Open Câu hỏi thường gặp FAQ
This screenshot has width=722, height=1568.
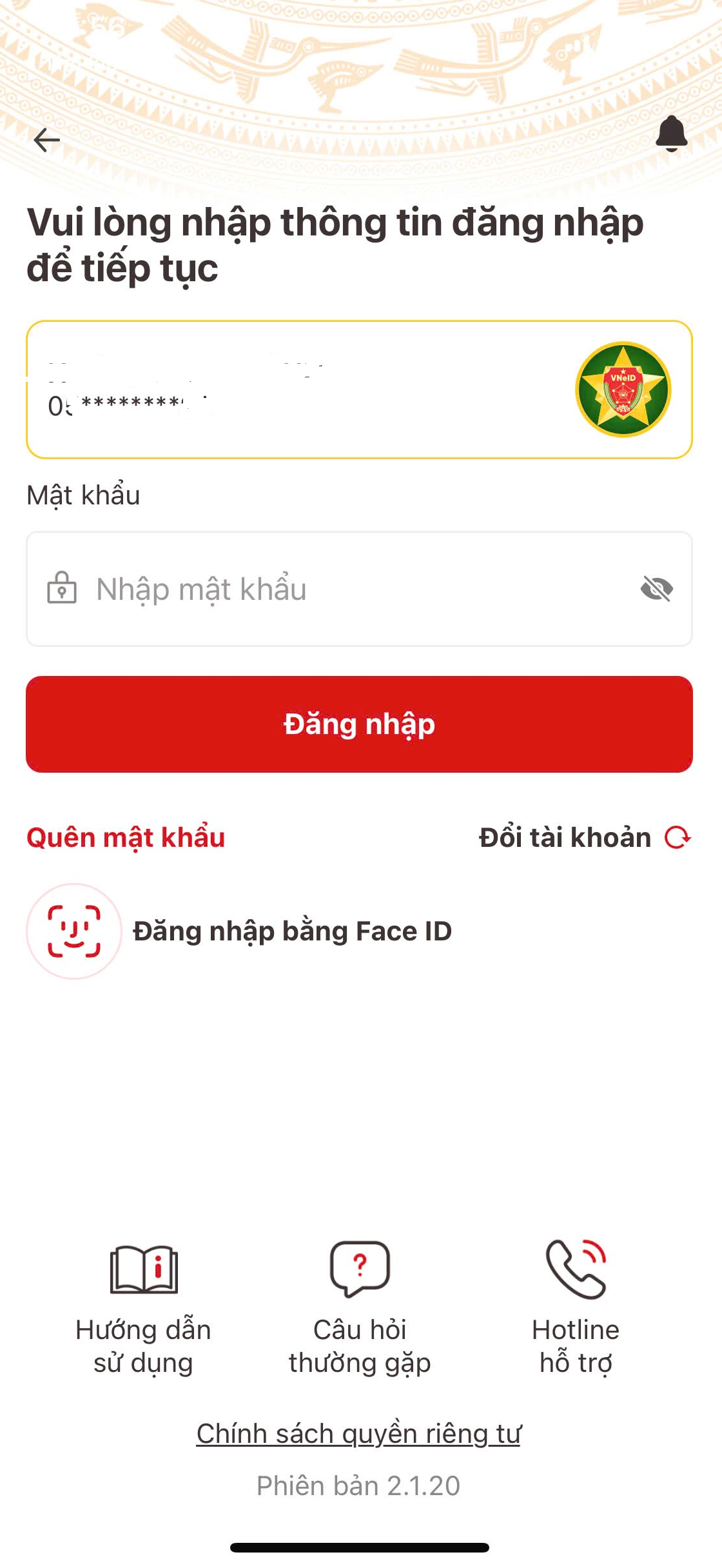click(x=360, y=1309)
